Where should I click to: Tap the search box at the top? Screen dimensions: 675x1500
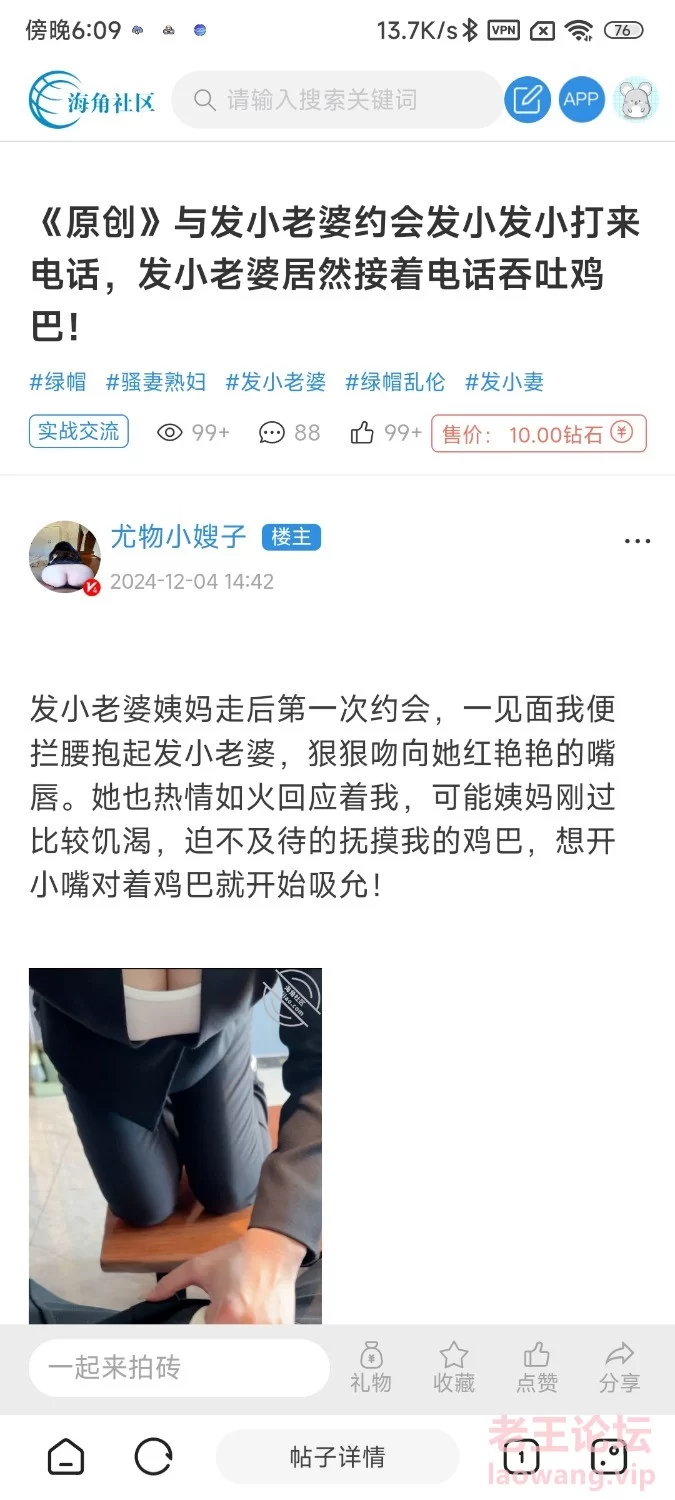point(337,100)
